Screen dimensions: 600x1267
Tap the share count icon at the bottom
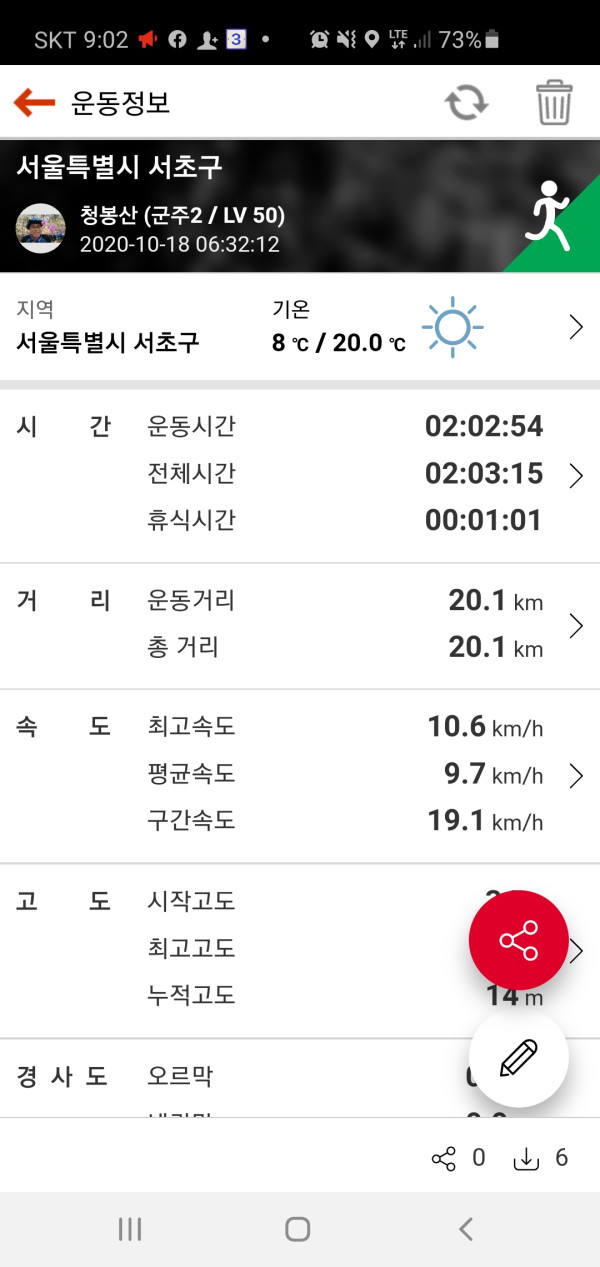click(443, 1158)
